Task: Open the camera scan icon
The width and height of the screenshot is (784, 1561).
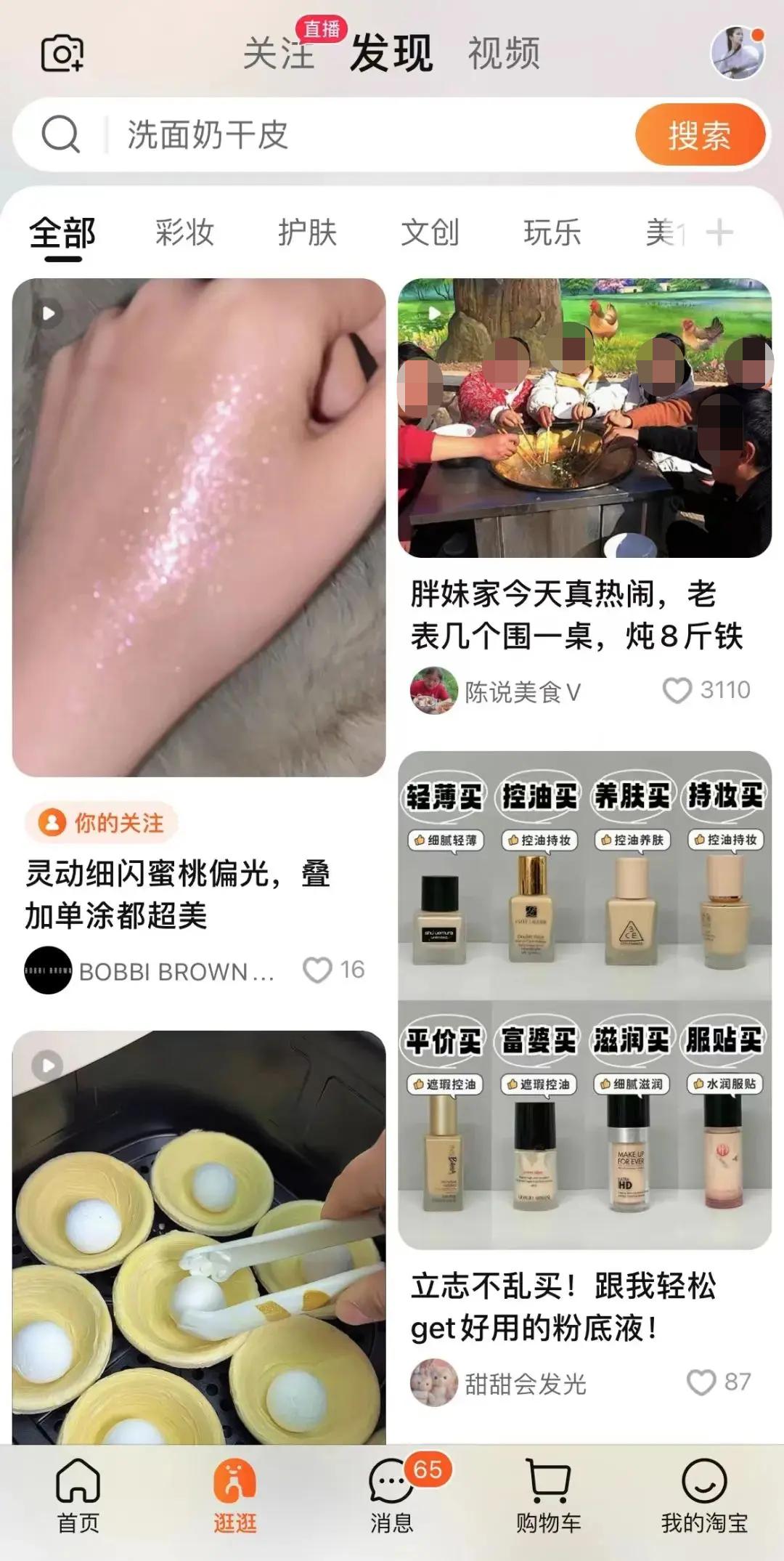Action: tap(62, 54)
